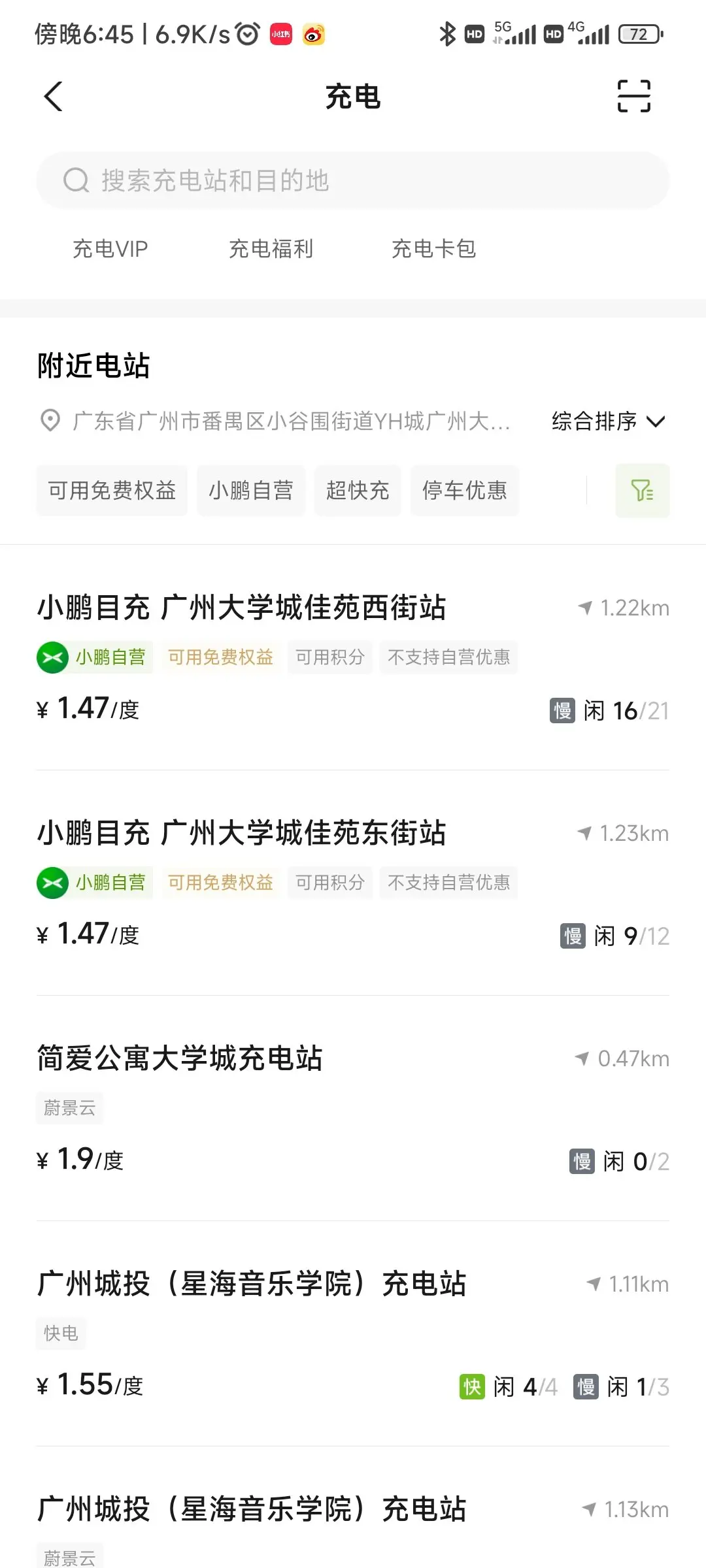This screenshot has height=1568, width=706.
Task: Open the 广州大学城佳苑东街站 station
Action: click(x=353, y=883)
